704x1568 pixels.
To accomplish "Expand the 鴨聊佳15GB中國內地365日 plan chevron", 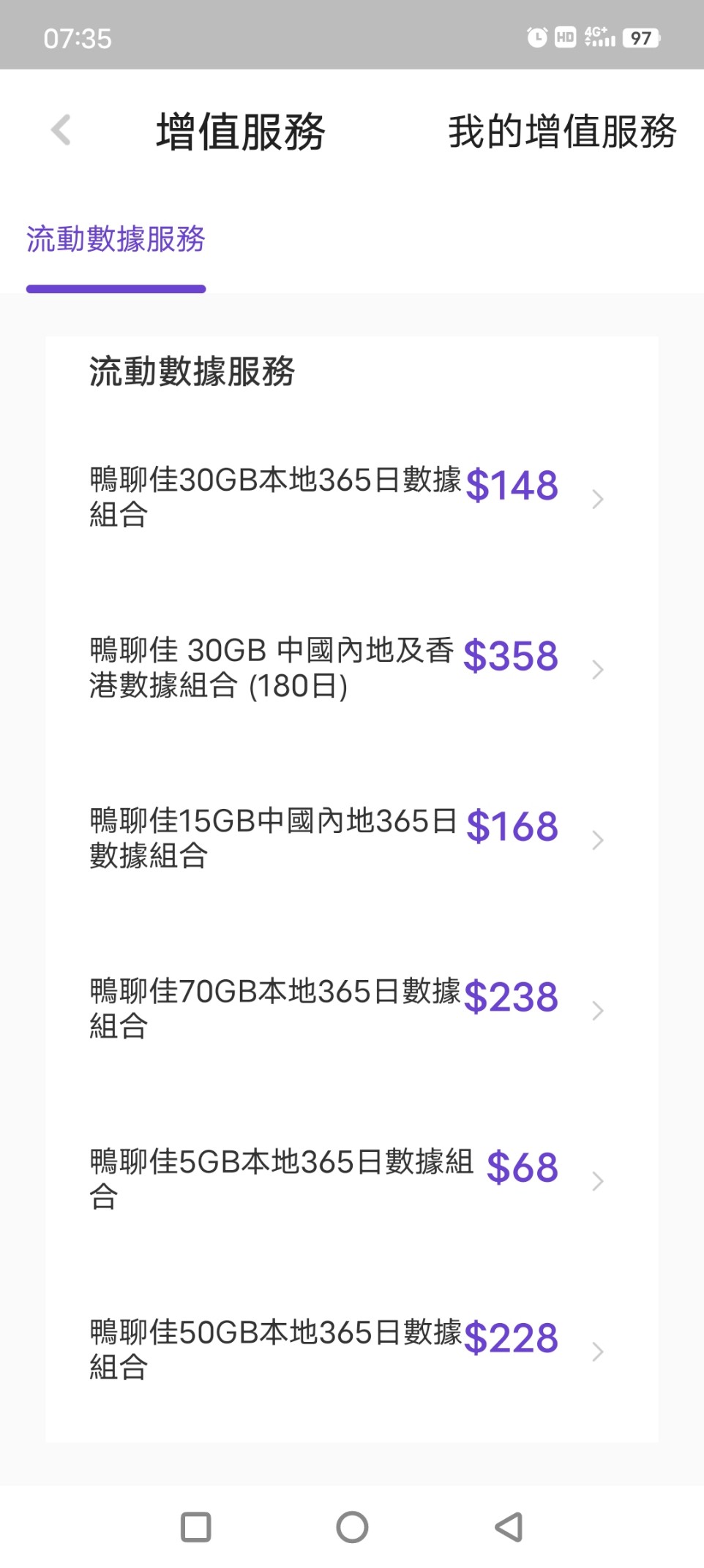I will pyautogui.click(x=599, y=840).
